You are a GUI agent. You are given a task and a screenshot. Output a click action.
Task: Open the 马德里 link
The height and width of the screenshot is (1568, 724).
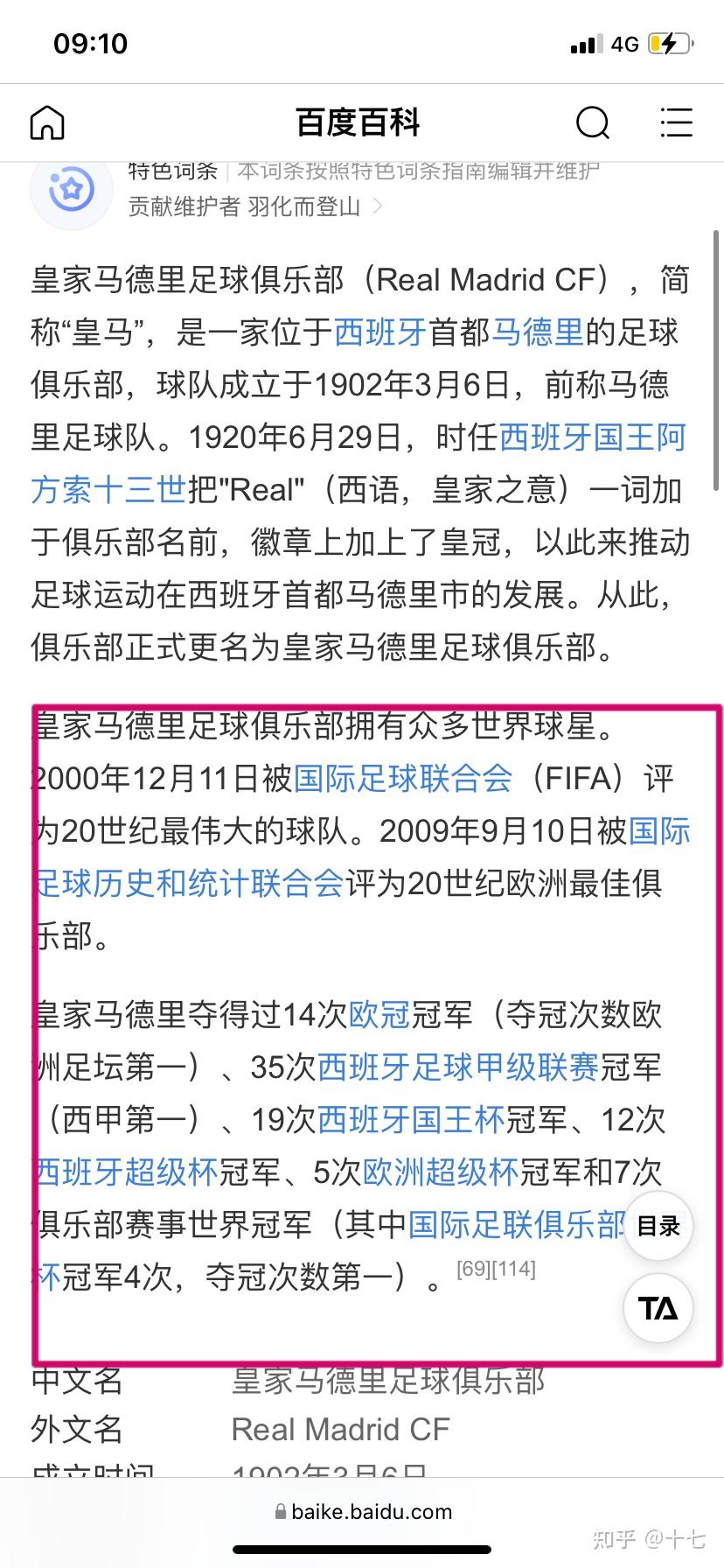pos(538,332)
